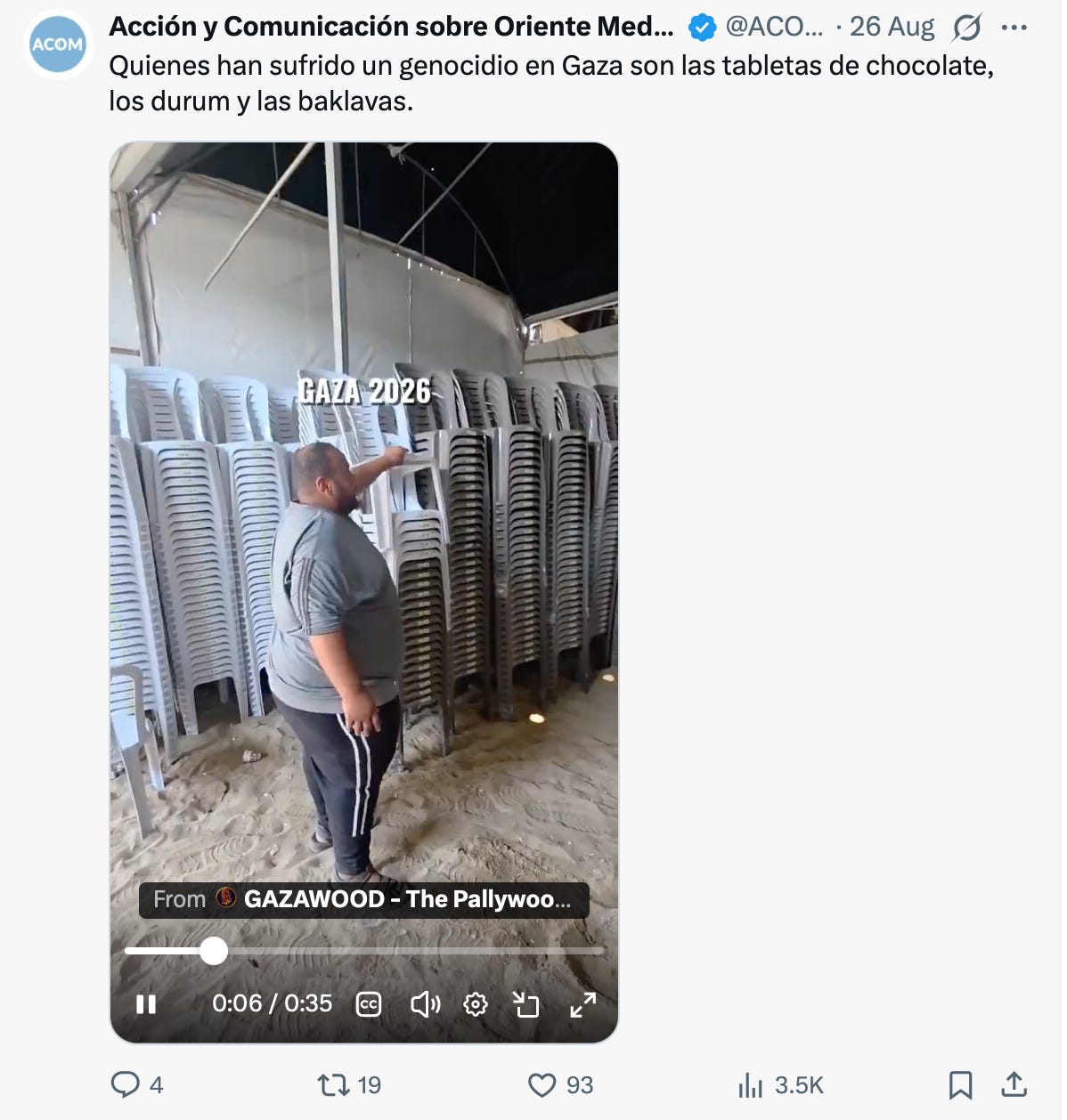Tap the Grok icon next to the date
The width and height of the screenshot is (1067, 1120).
[966, 28]
